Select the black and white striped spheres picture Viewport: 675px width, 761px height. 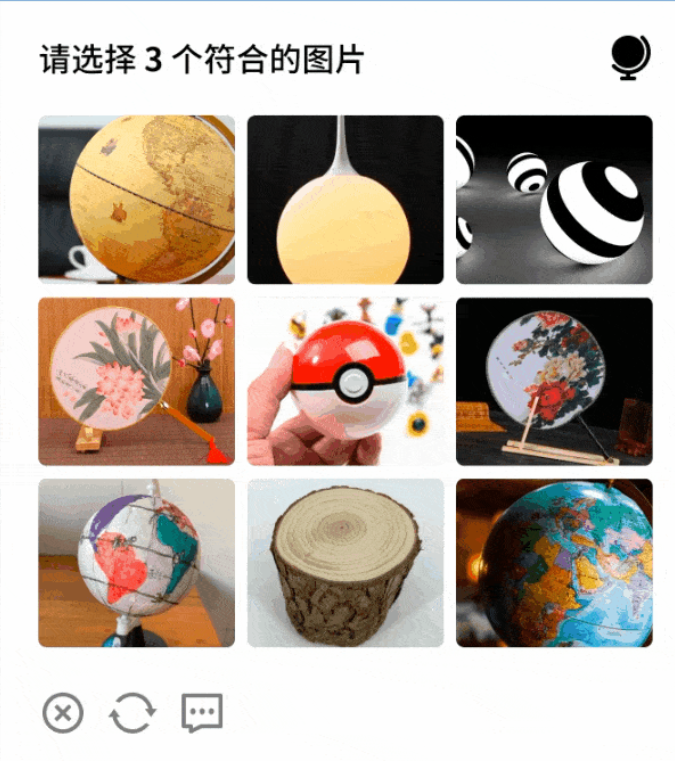554,200
